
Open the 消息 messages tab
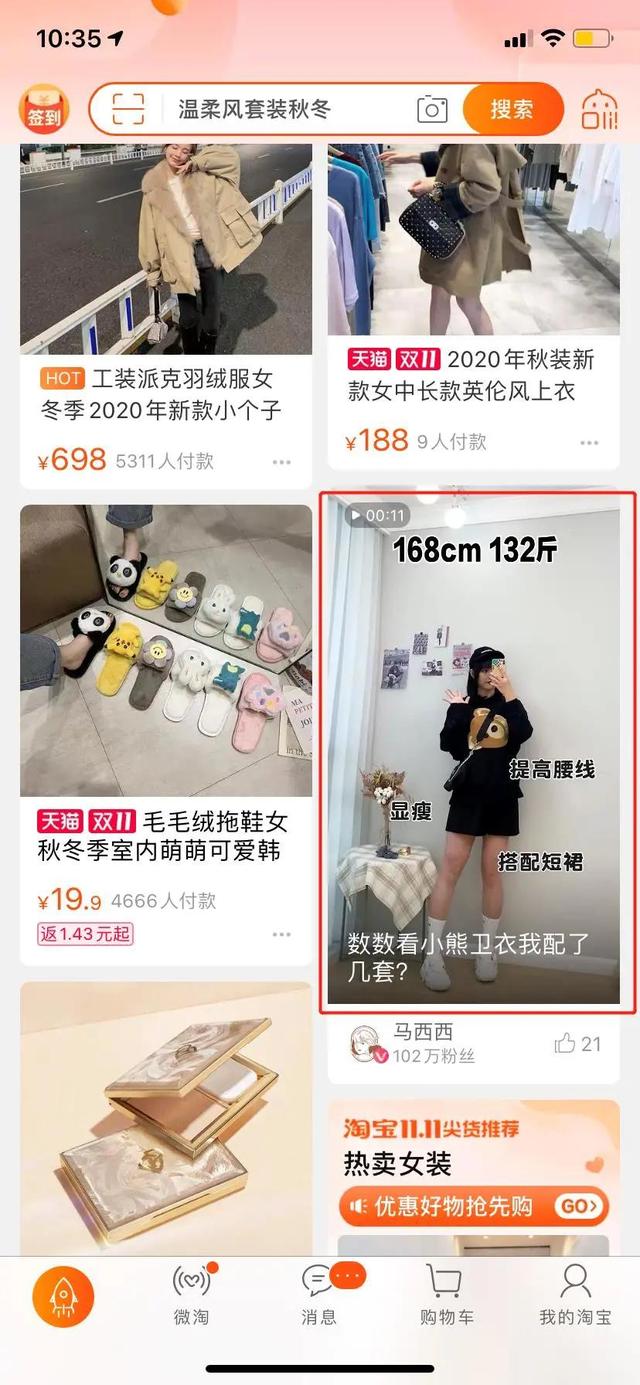319,1295
